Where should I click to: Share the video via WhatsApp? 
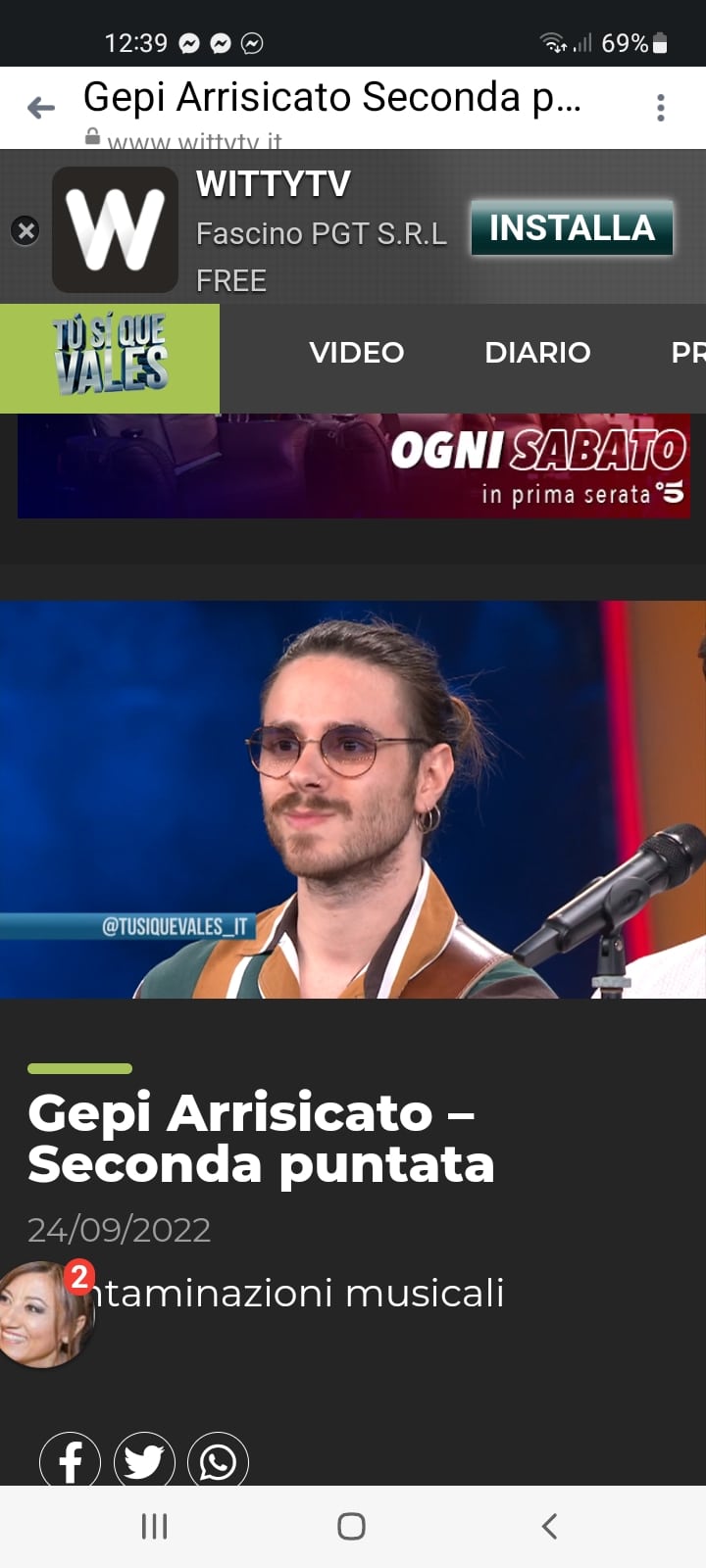218,1462
